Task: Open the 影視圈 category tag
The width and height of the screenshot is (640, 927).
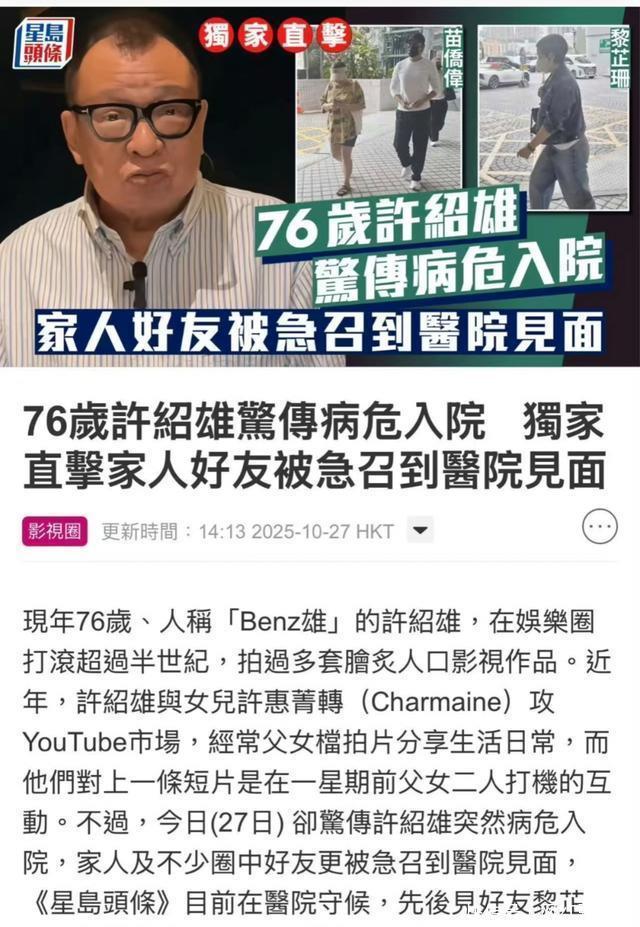Action: (x=54, y=531)
